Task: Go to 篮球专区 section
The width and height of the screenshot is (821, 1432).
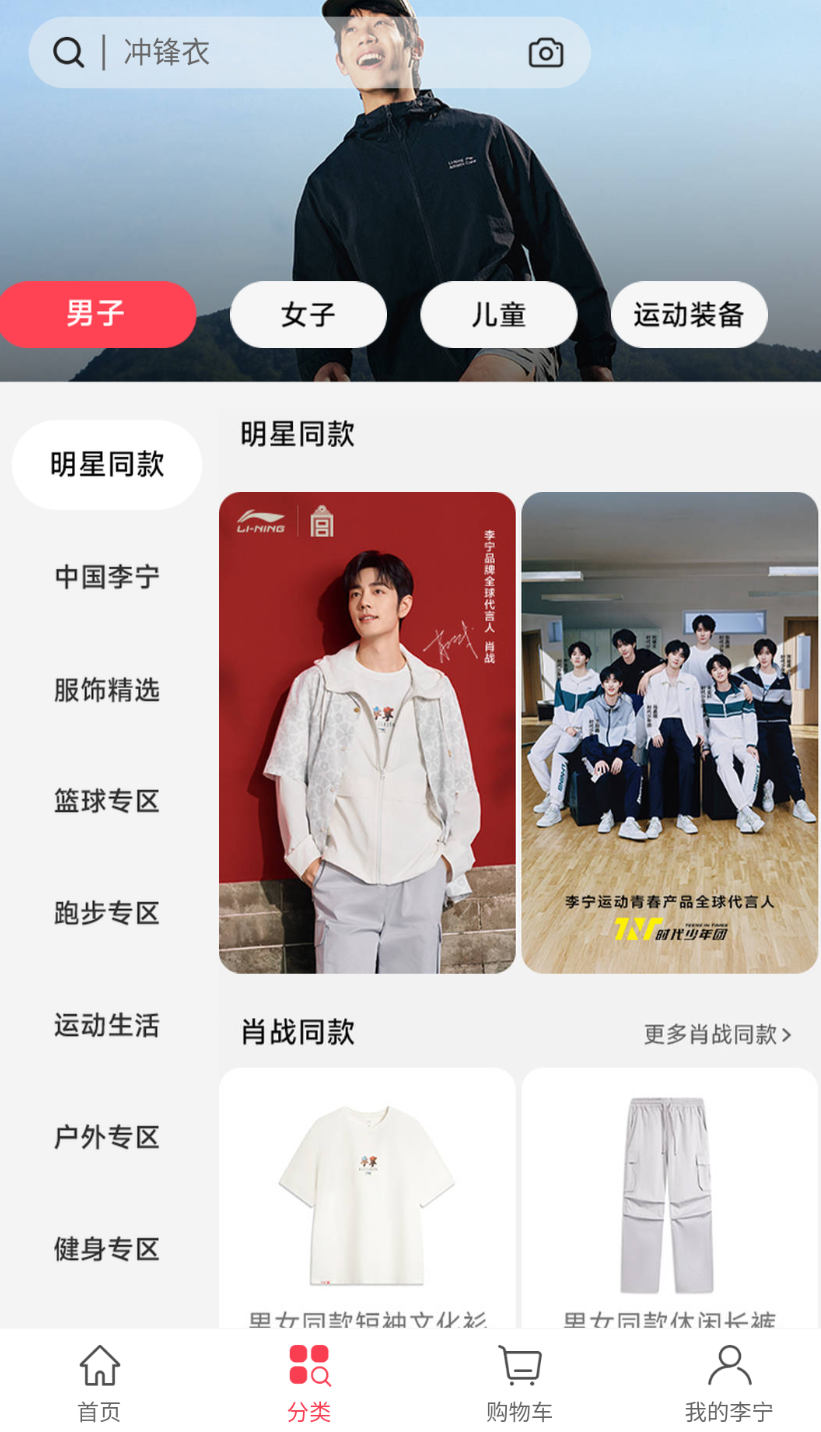Action: 107,801
